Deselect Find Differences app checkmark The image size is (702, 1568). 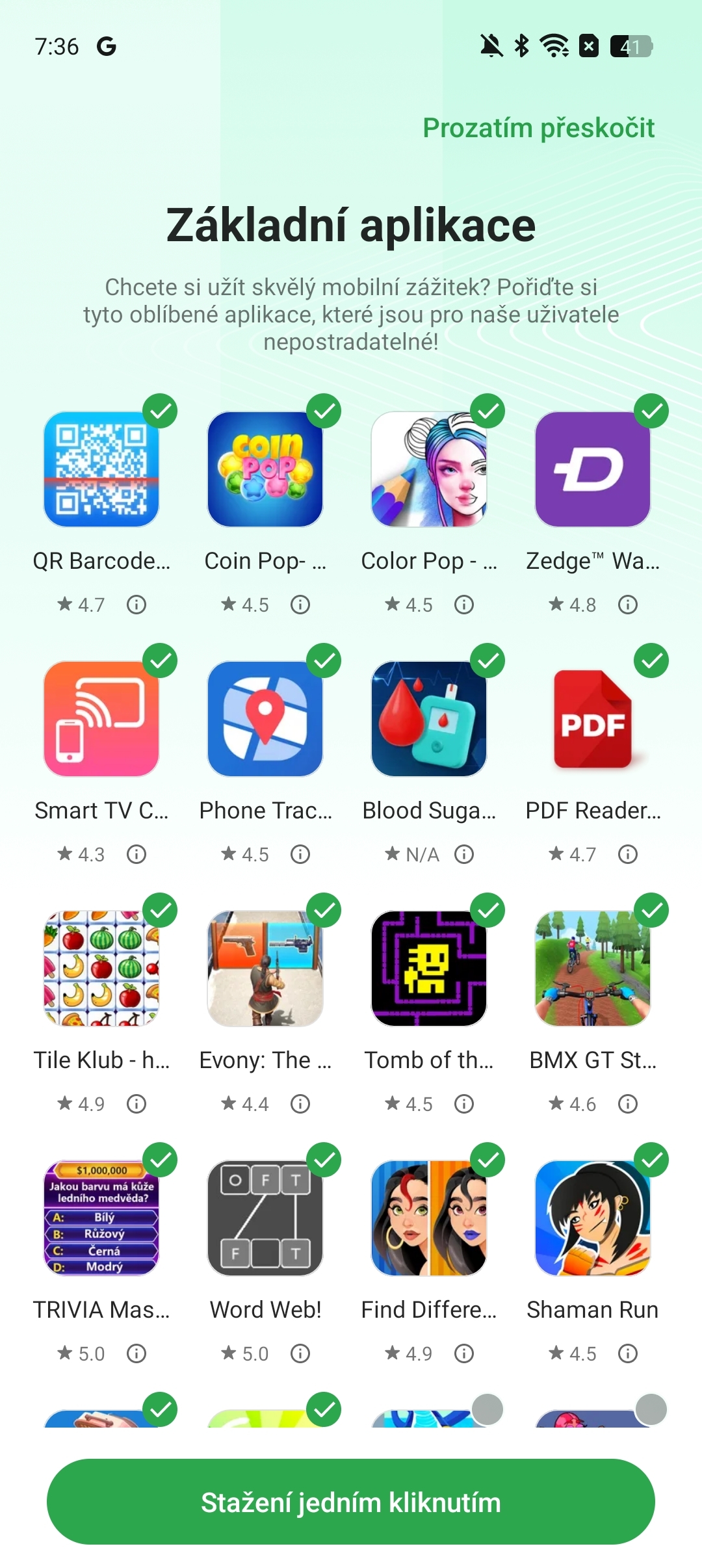pos(487,1160)
